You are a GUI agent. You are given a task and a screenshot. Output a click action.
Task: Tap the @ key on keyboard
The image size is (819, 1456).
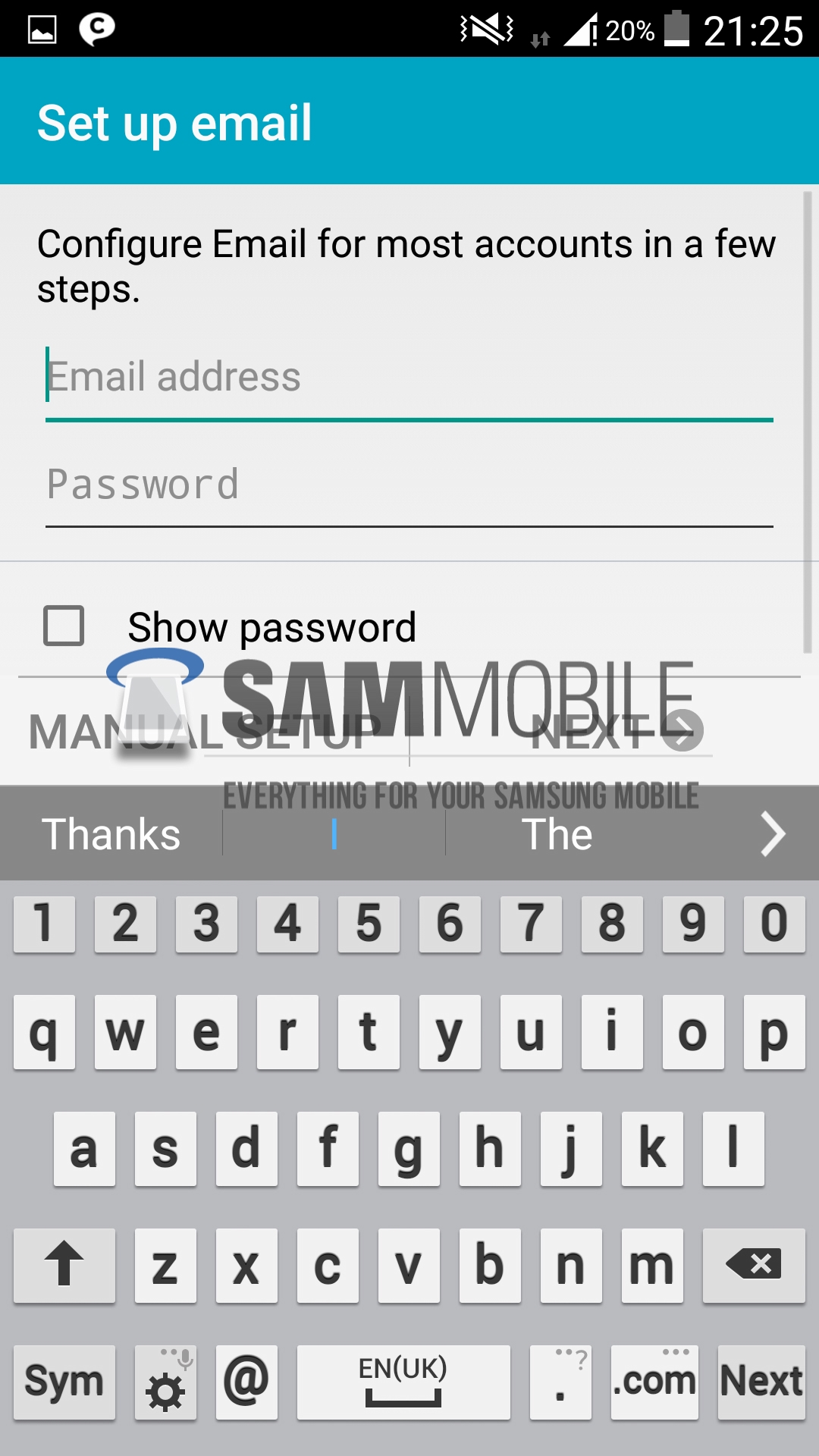pos(246,1382)
